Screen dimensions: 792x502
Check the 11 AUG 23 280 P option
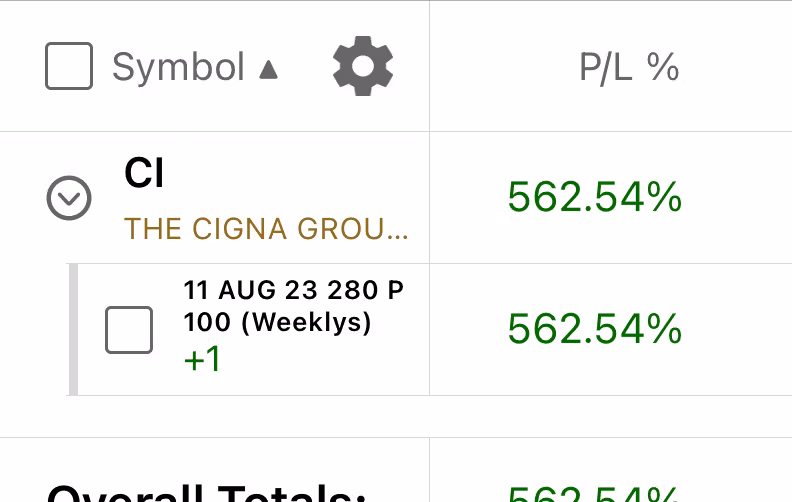[129, 330]
